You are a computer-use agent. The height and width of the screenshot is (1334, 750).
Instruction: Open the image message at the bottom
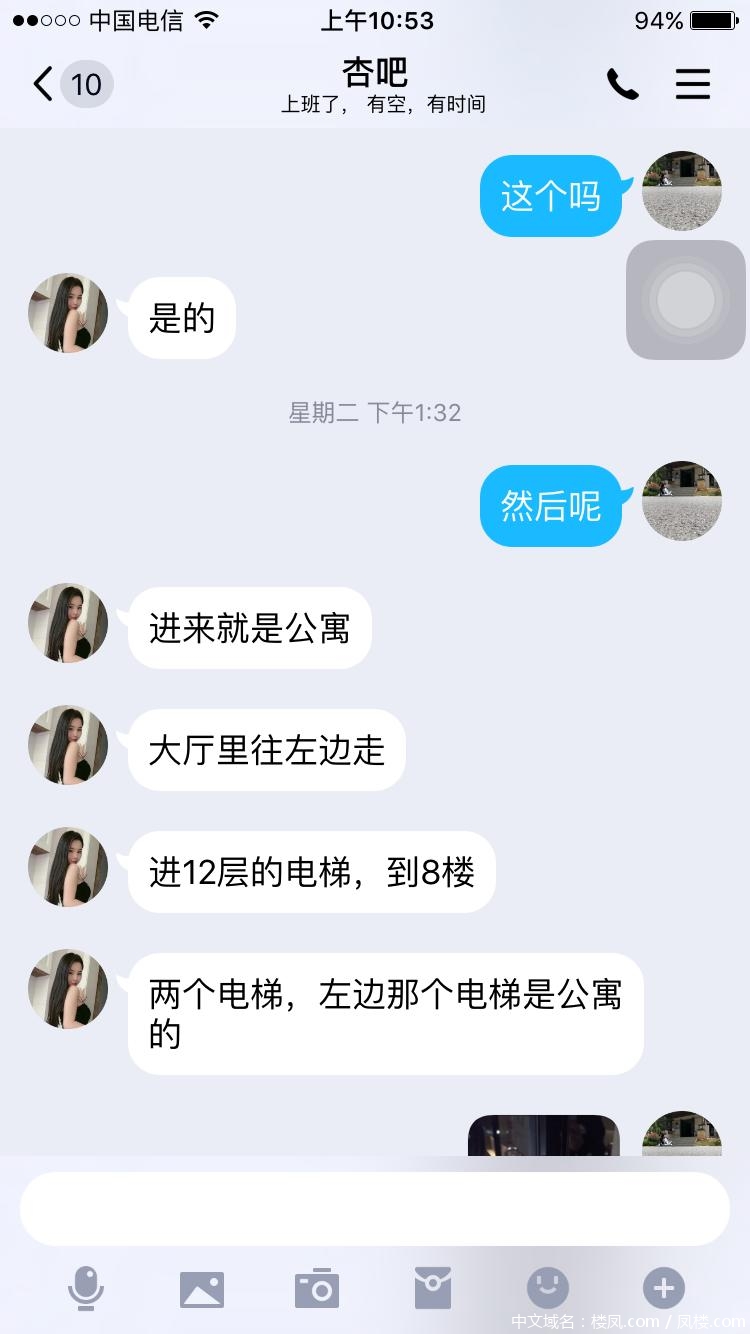point(544,1136)
